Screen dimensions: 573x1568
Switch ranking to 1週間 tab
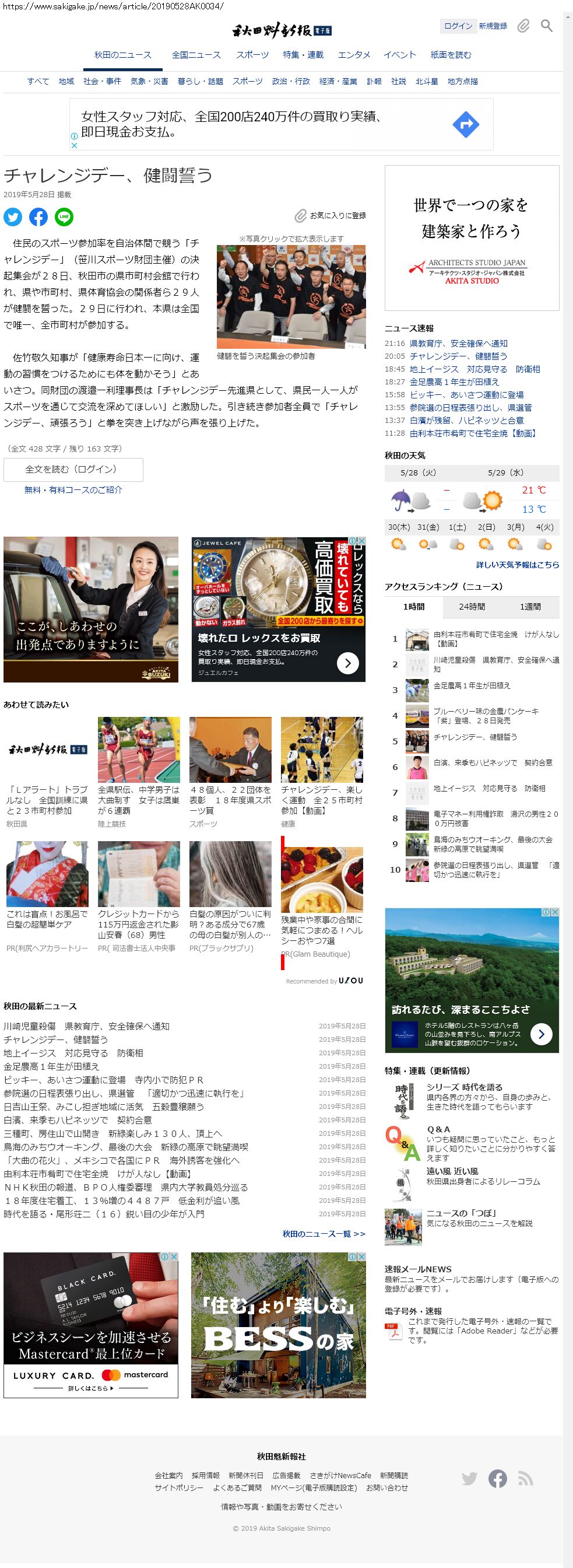coord(530,607)
